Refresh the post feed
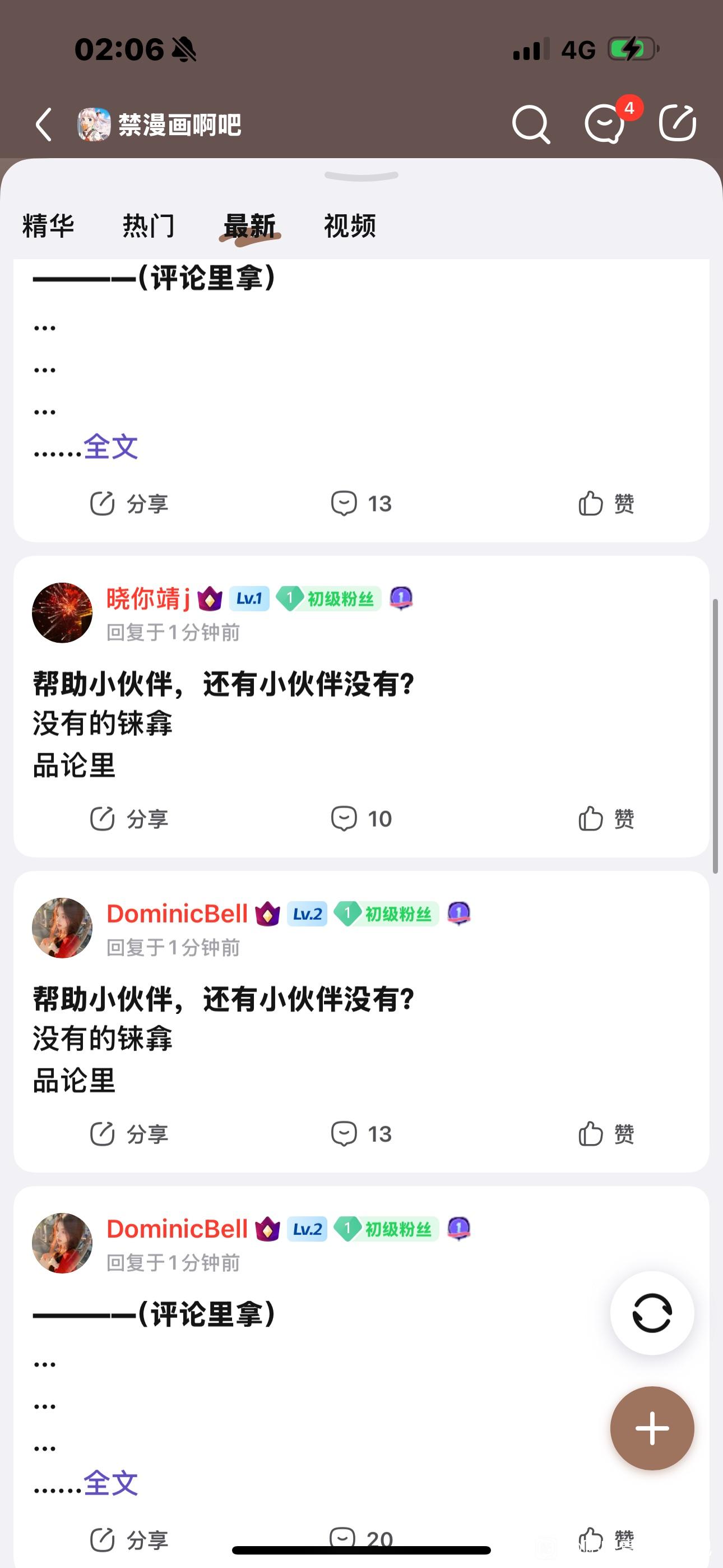723x1568 pixels. 652,1313
